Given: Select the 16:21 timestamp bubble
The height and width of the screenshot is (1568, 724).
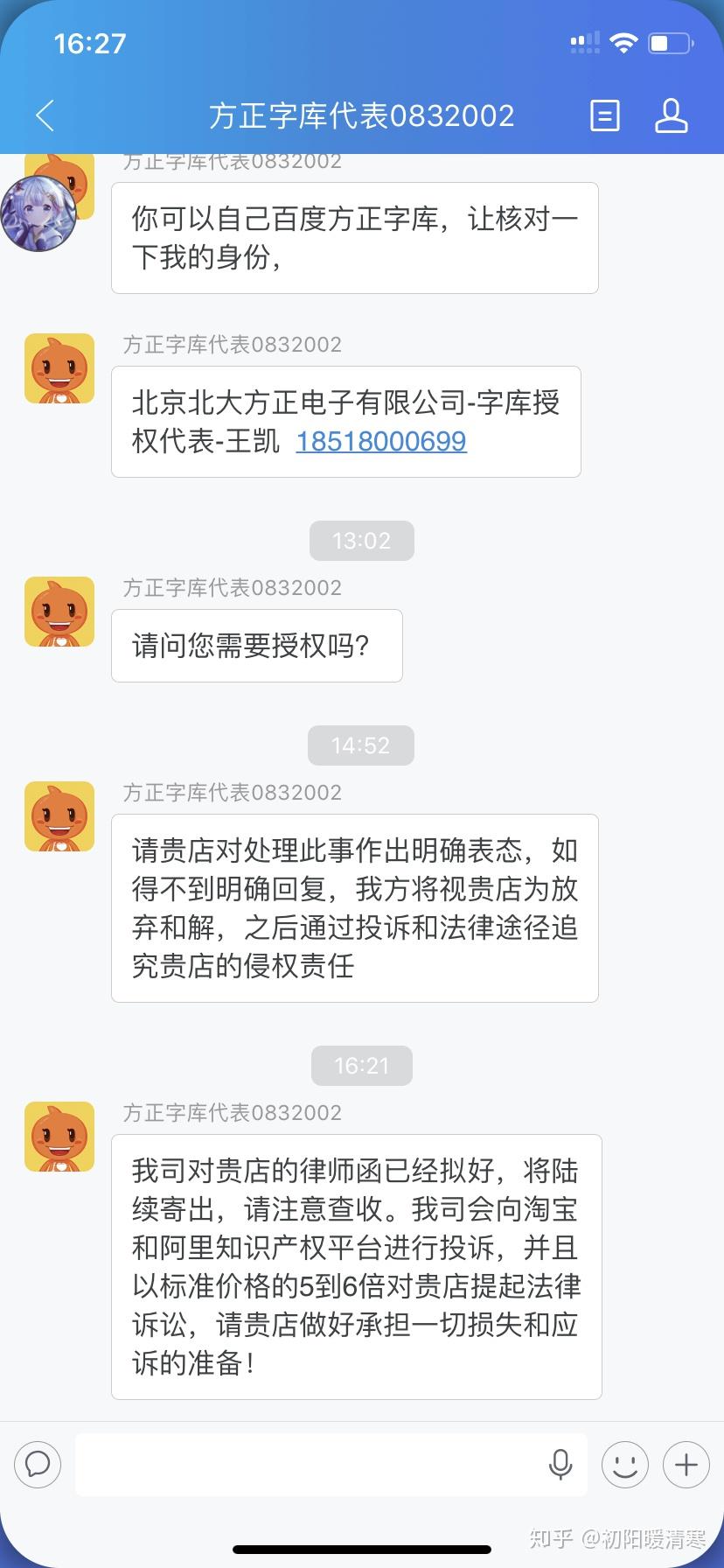Looking at the screenshot, I should click(x=362, y=1066).
